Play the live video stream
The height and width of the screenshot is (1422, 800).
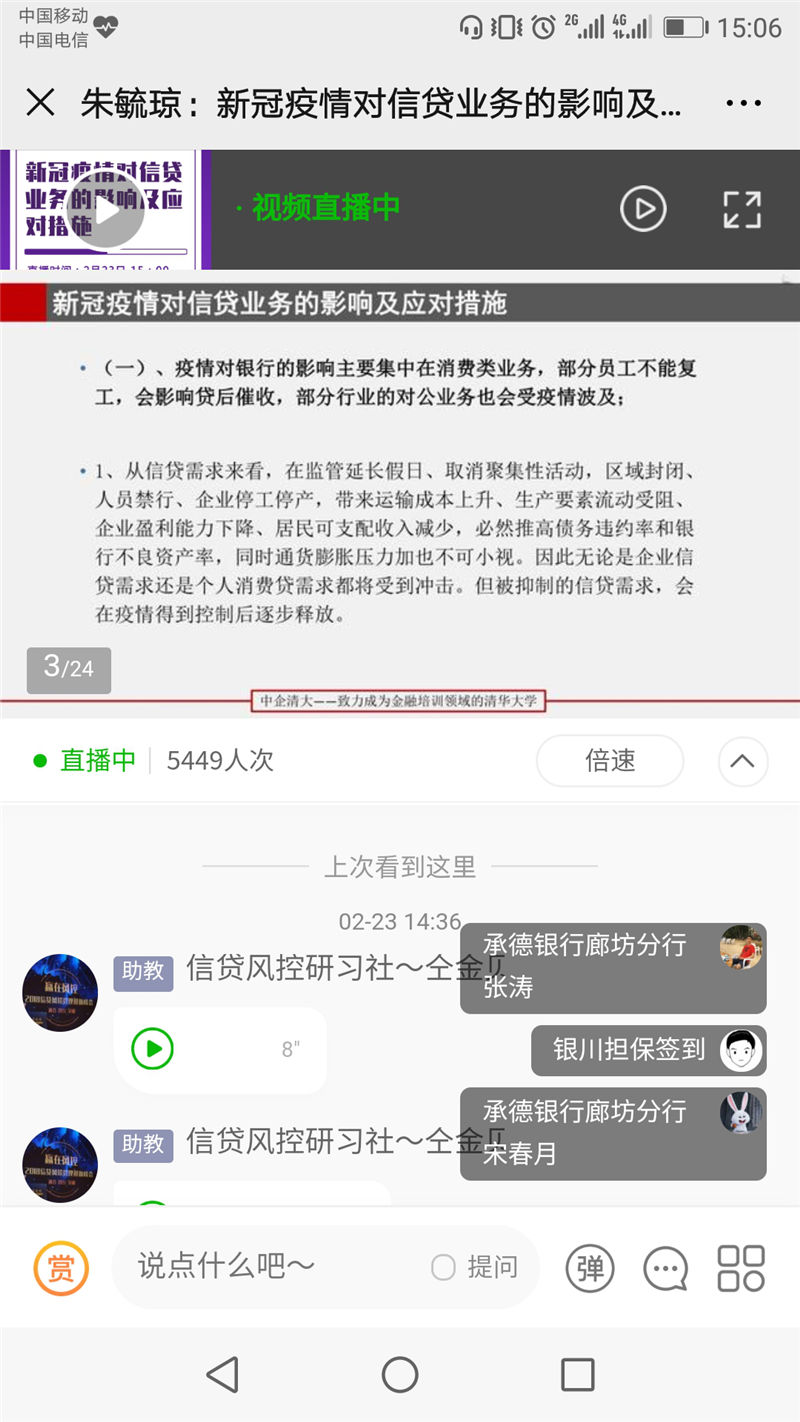pos(643,208)
